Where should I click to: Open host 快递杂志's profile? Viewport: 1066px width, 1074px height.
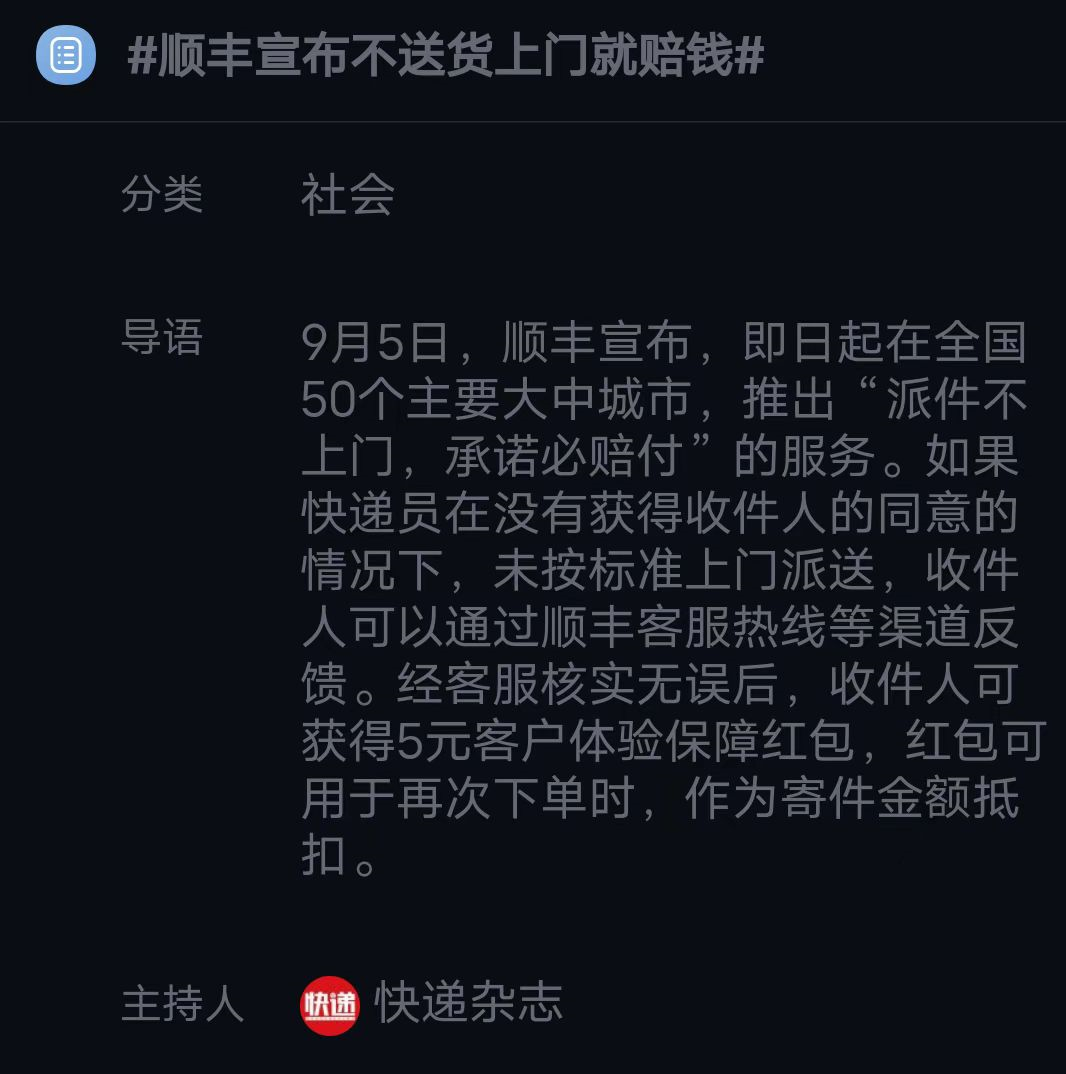467,1003
